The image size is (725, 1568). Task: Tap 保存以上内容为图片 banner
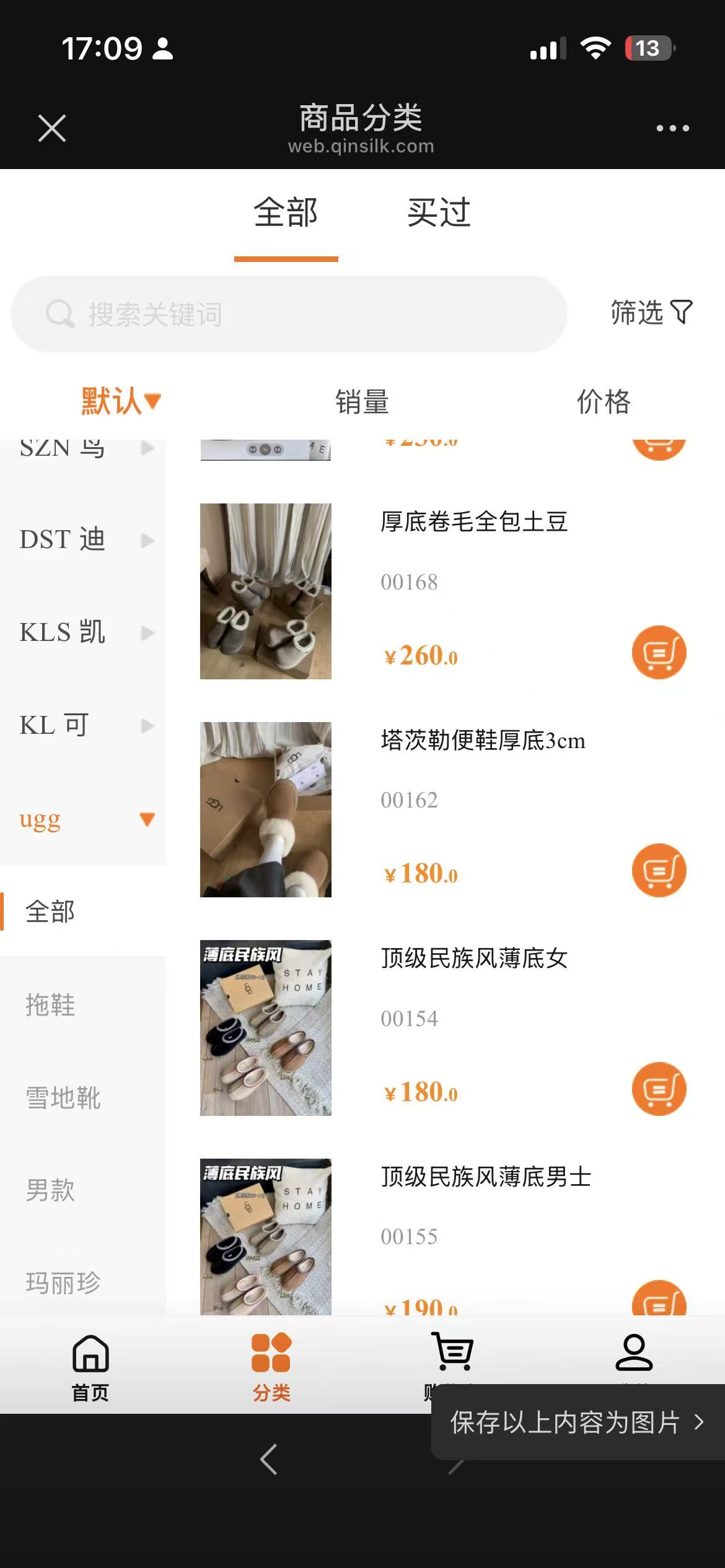click(576, 1422)
